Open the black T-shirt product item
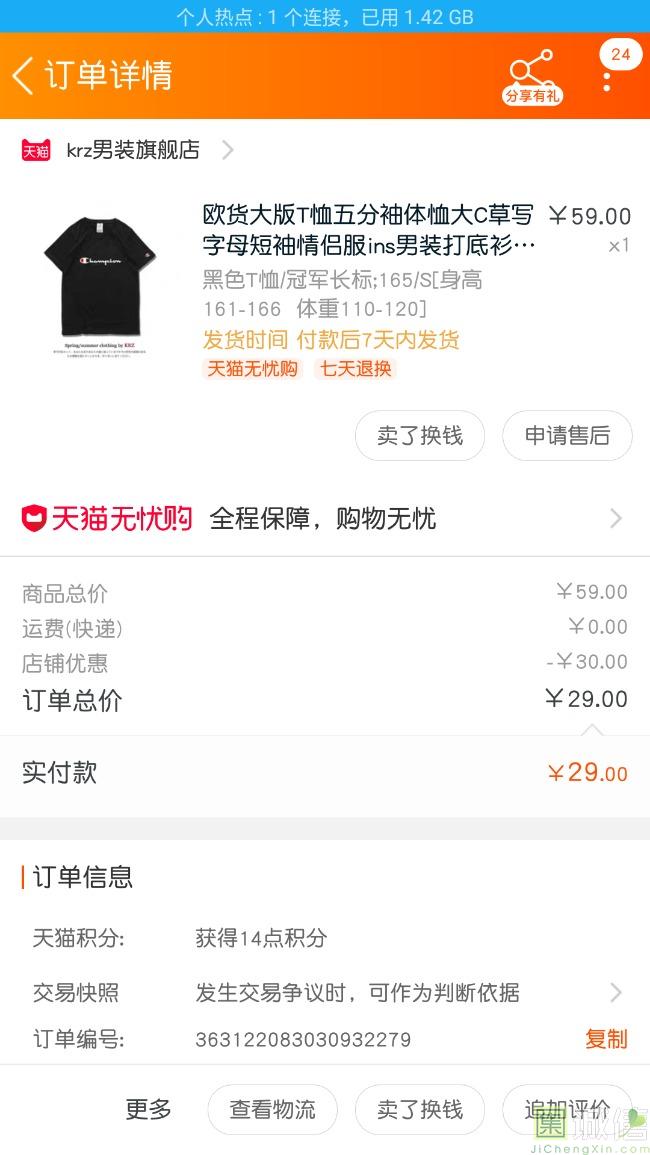 (x=324, y=289)
